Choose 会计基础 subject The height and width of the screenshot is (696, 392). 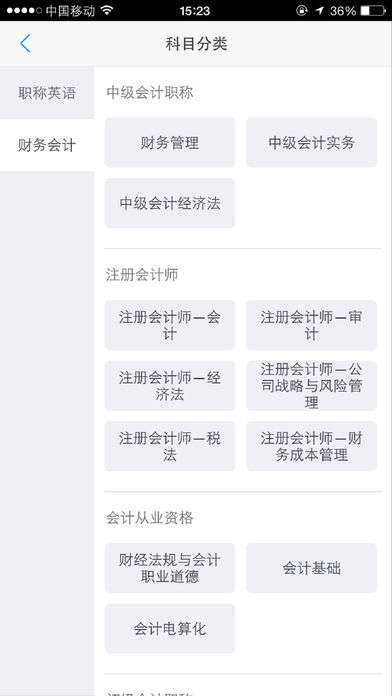[312, 568]
